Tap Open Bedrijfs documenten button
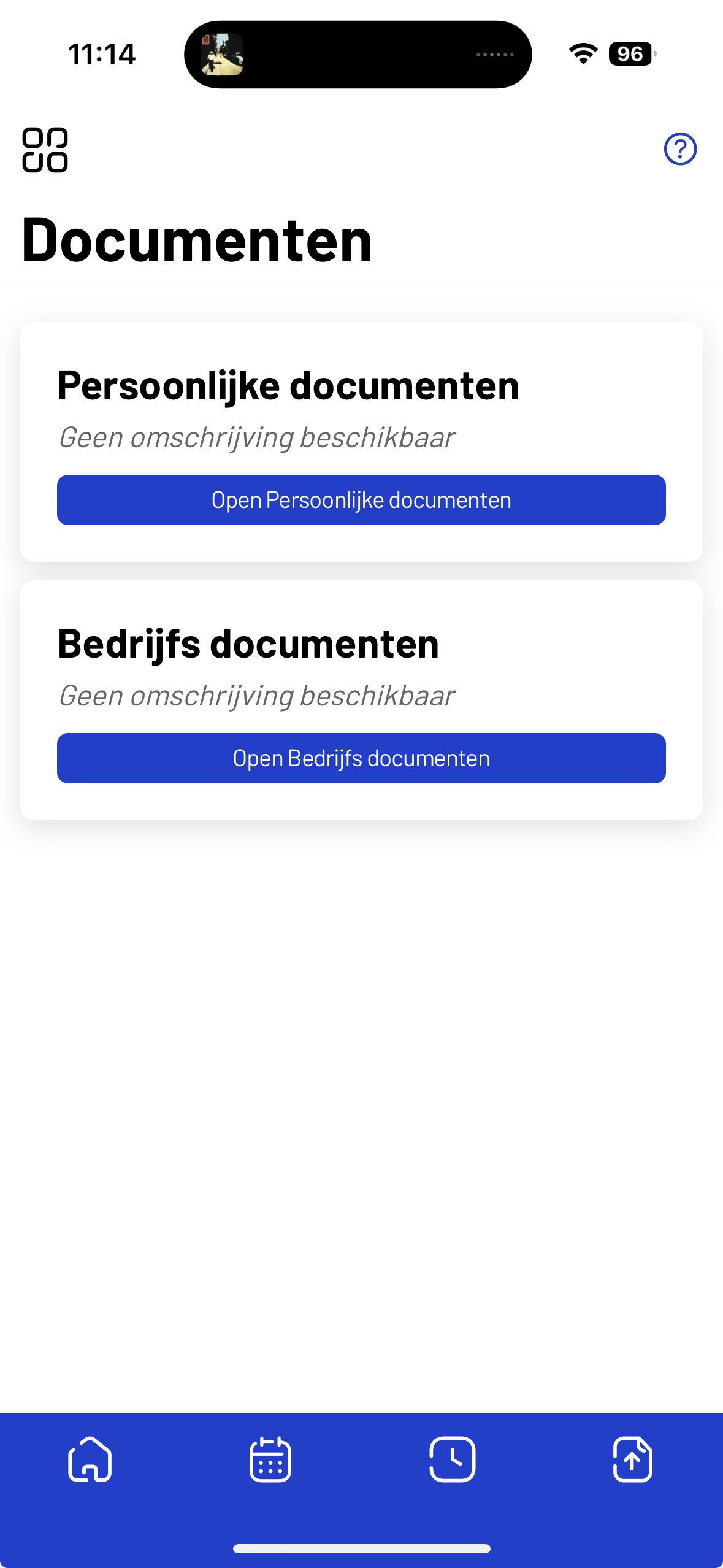Viewport: 723px width, 1568px height. click(x=361, y=758)
